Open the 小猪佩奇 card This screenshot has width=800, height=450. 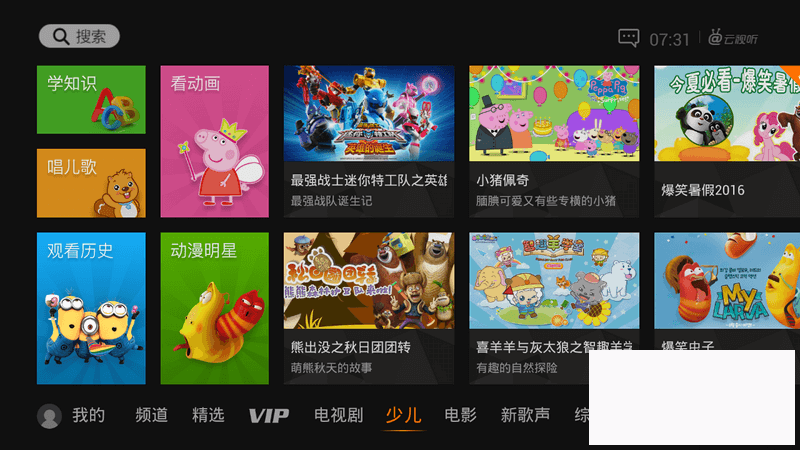point(554,141)
